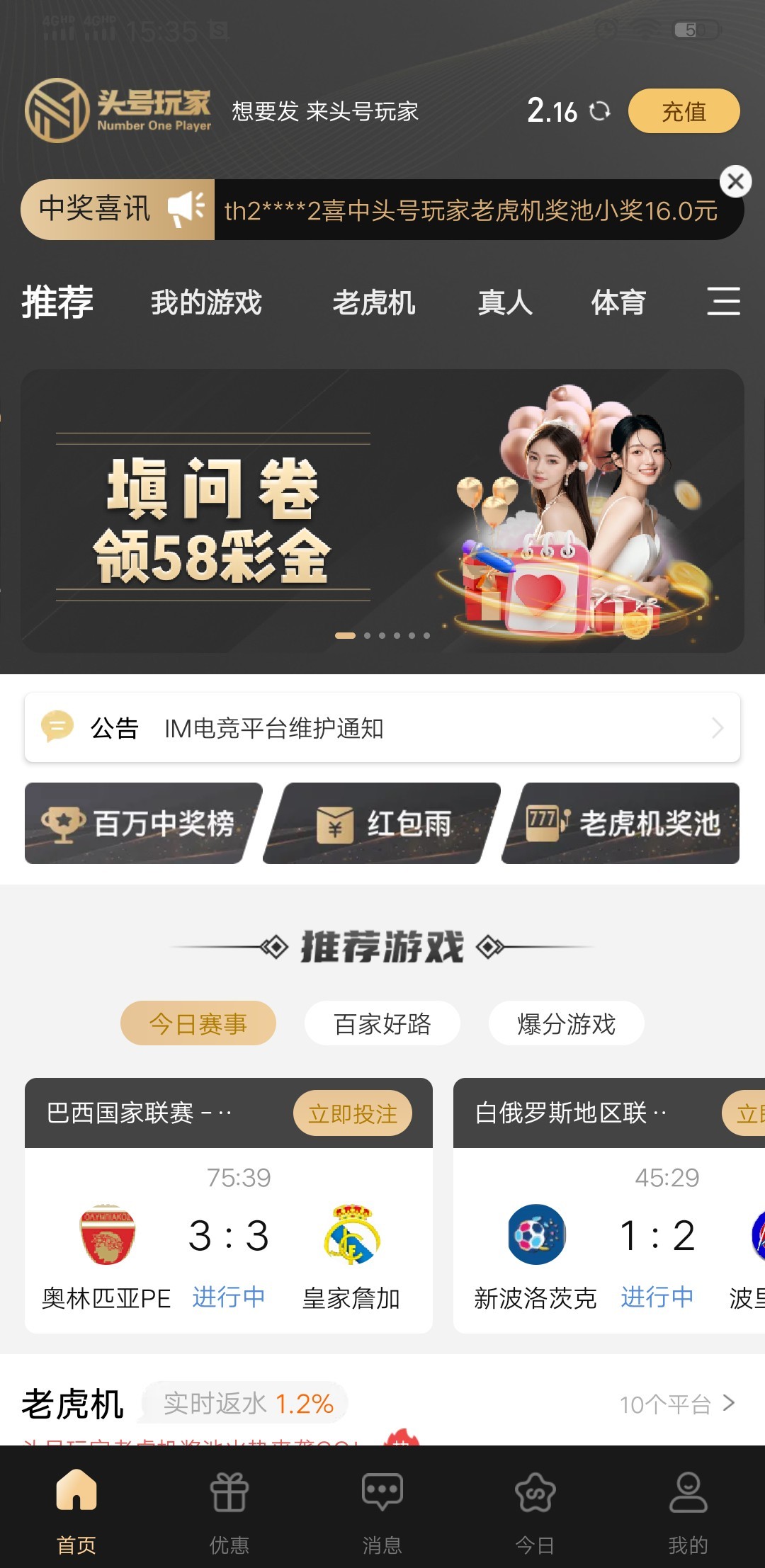The height and width of the screenshot is (1568, 765).
Task: Open the IM电竞平台维护通知 announcement
Action: click(382, 727)
